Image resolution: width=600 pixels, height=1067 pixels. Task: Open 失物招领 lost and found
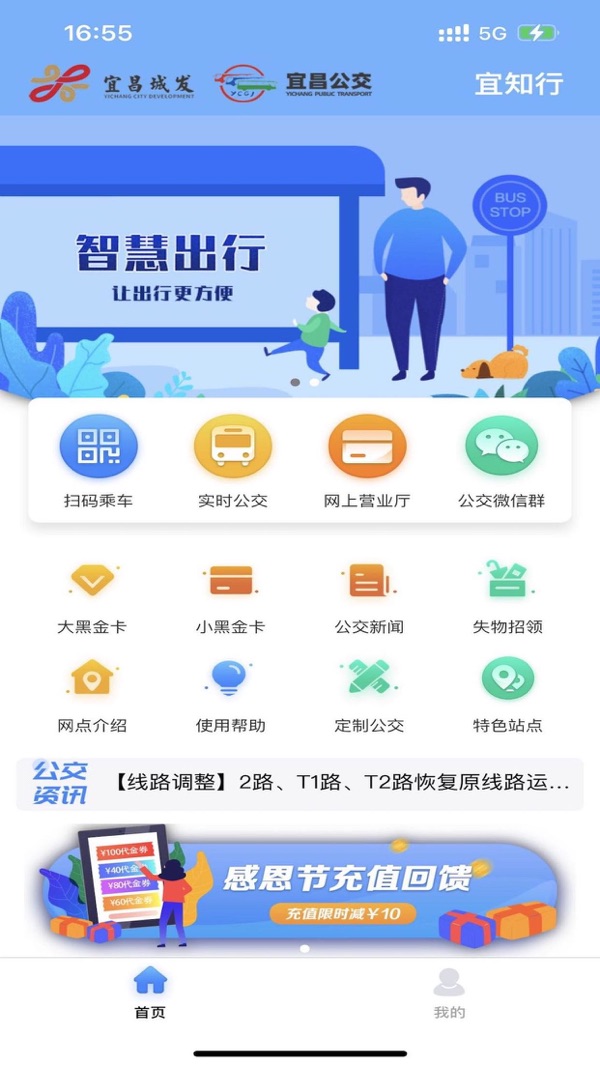coord(507,597)
